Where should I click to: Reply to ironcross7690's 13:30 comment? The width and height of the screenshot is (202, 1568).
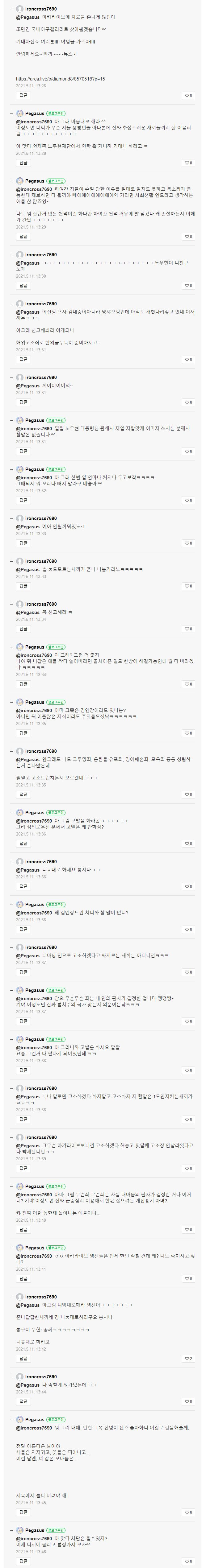[24, 286]
